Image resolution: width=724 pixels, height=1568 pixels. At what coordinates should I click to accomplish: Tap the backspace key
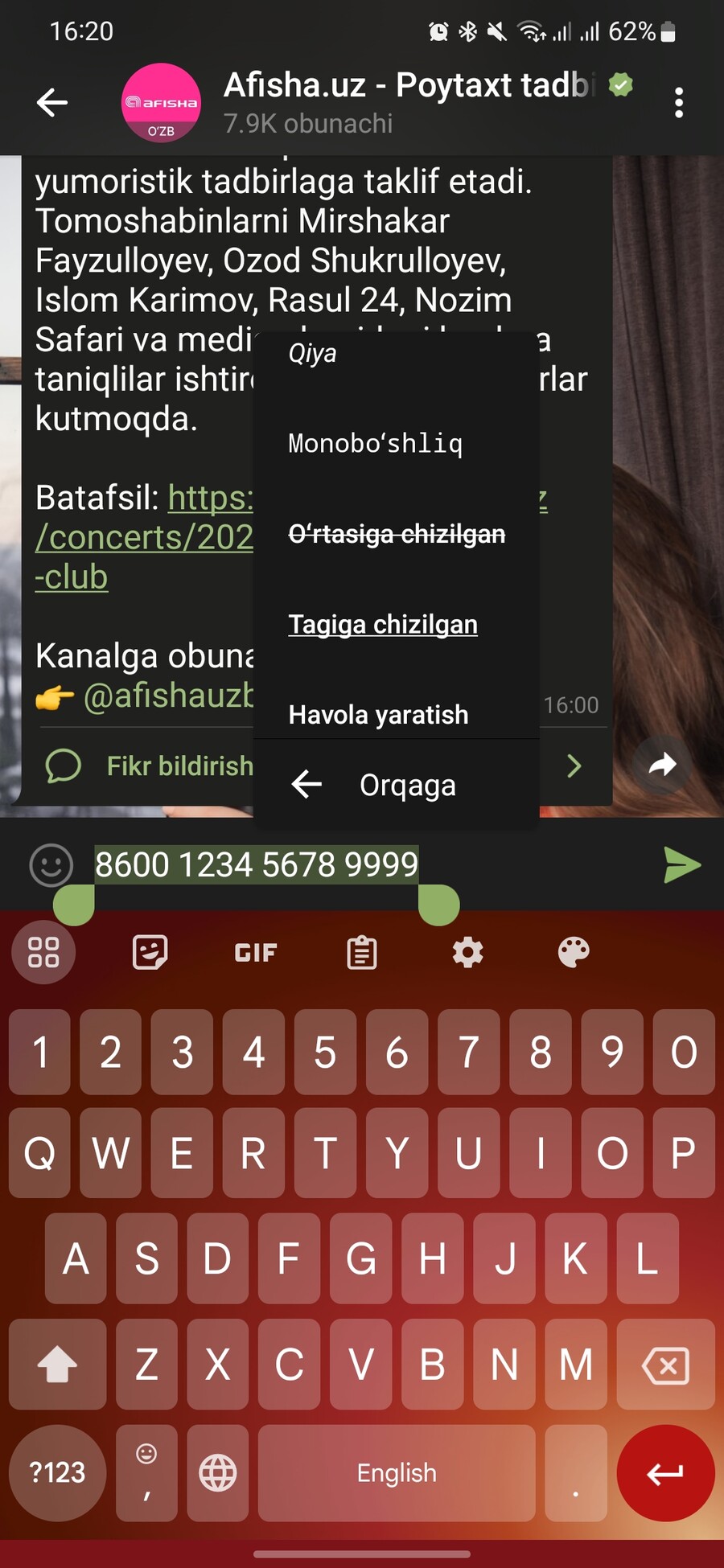click(x=665, y=1365)
